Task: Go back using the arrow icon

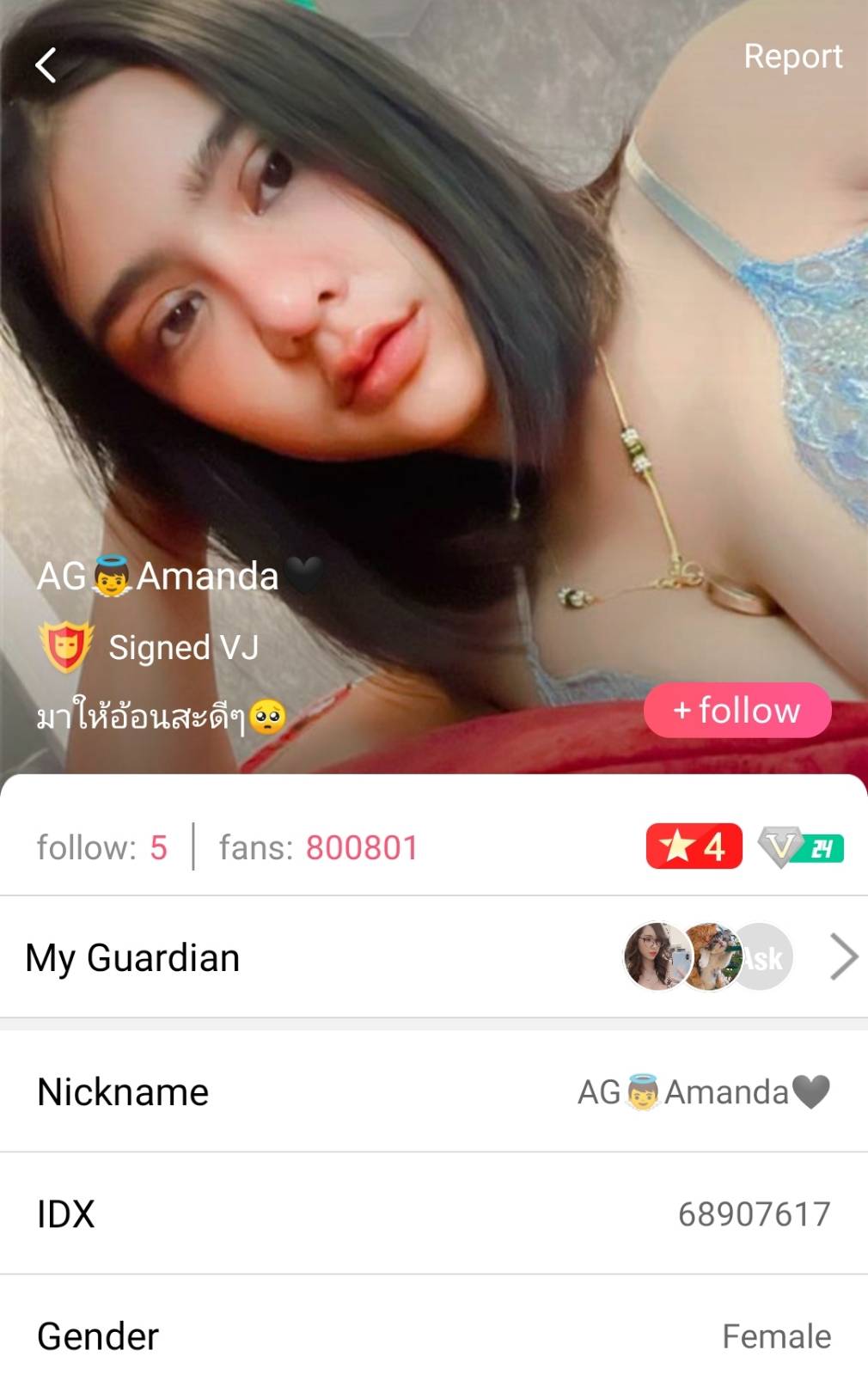Action: pos(46,65)
